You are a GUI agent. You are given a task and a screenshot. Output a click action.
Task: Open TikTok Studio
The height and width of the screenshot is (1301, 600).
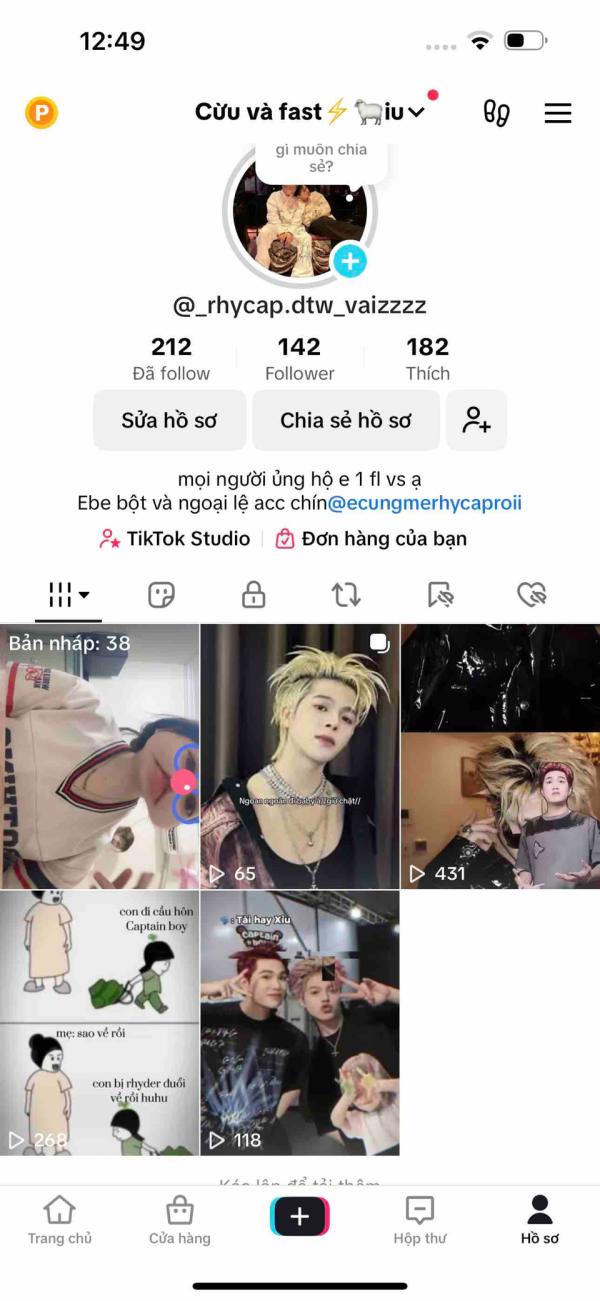click(175, 539)
